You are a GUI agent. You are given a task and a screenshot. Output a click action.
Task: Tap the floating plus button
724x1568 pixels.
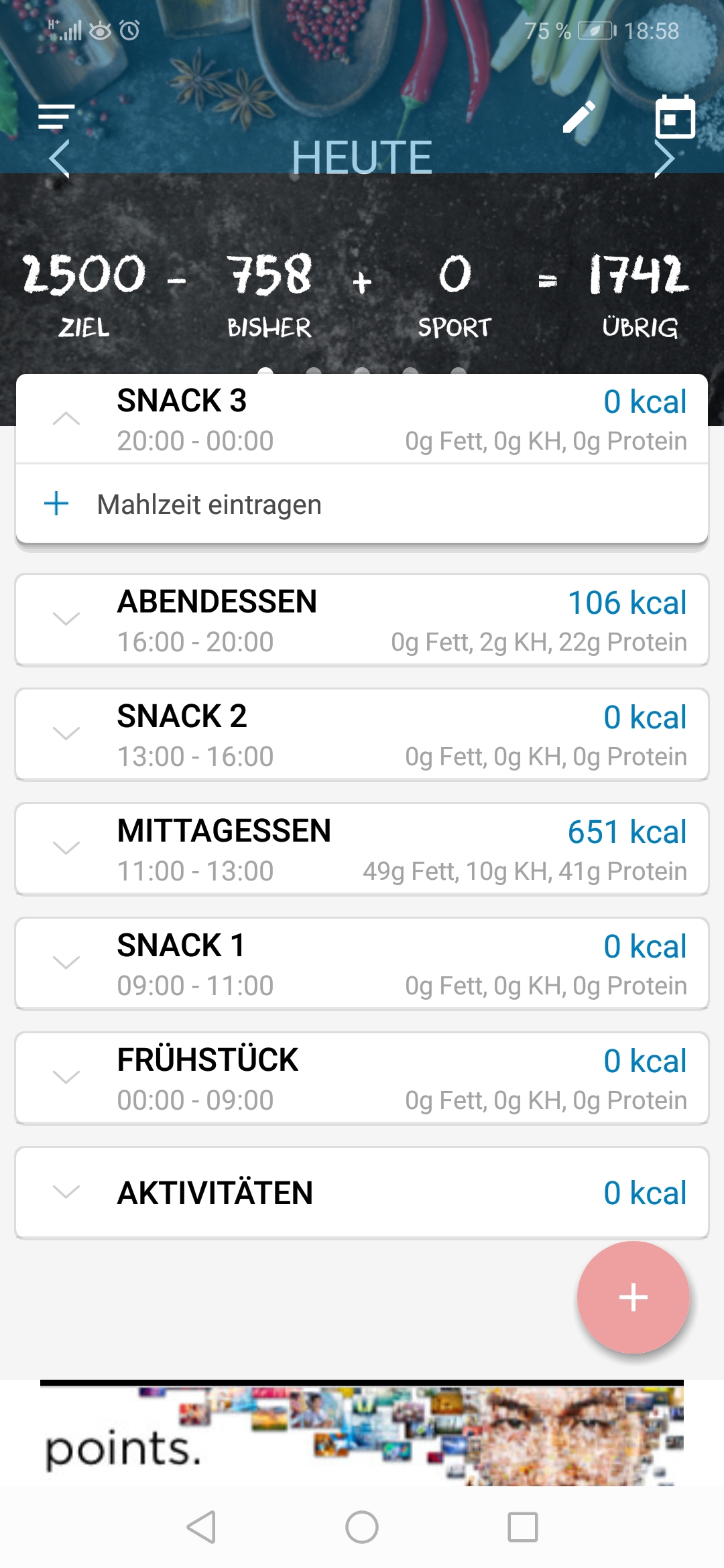[x=633, y=1297]
